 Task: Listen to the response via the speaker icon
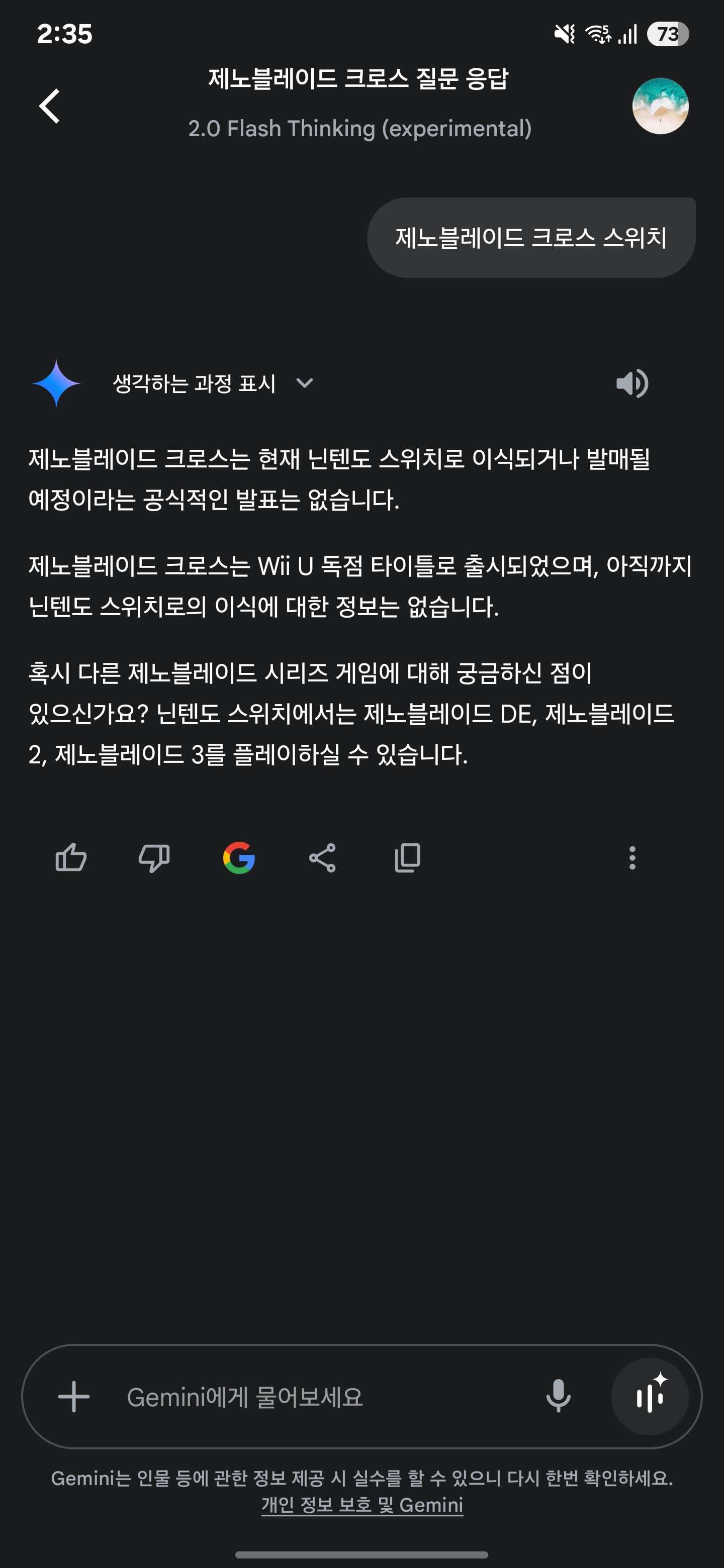pos(632,383)
